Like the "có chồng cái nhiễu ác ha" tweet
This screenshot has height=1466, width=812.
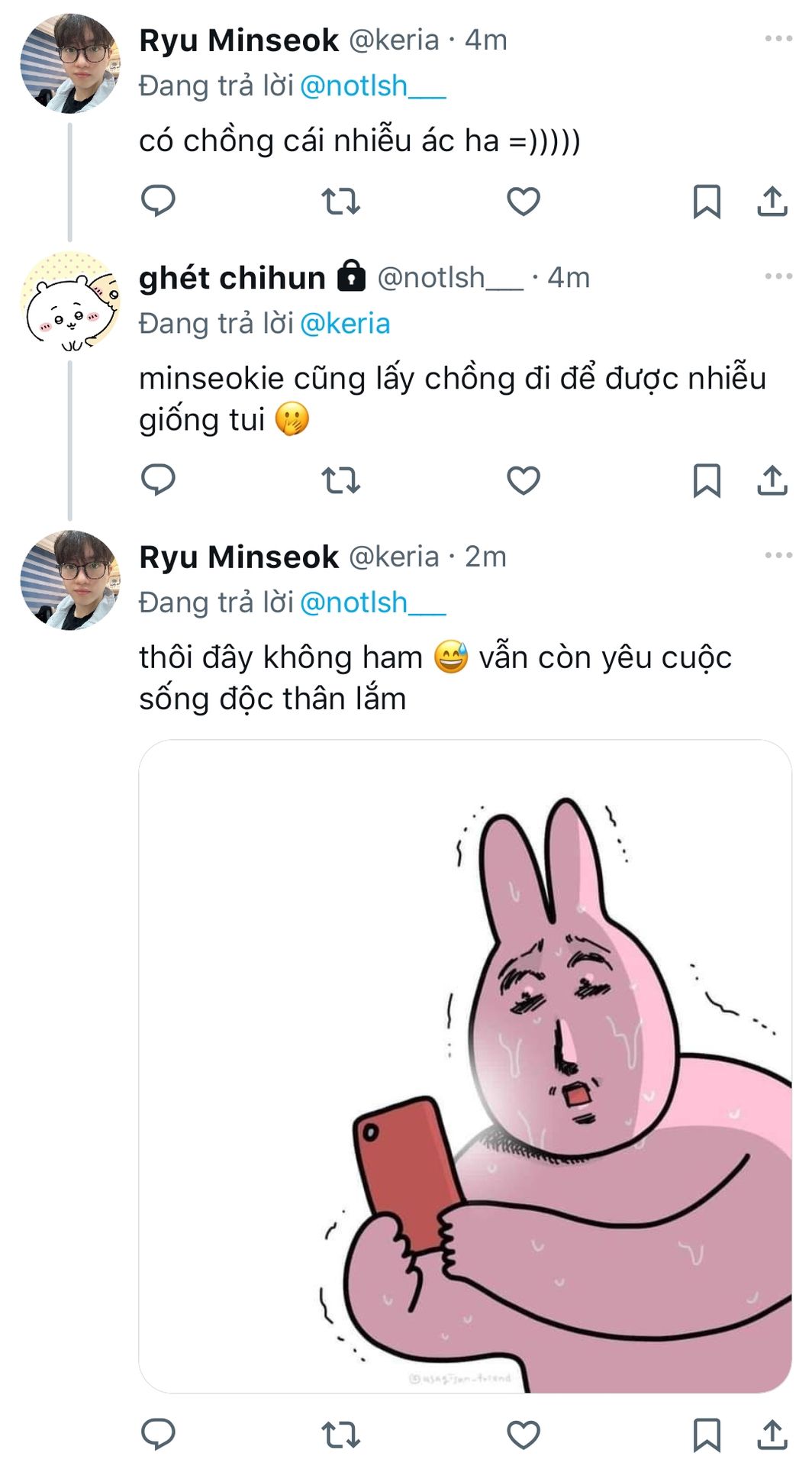click(x=524, y=202)
